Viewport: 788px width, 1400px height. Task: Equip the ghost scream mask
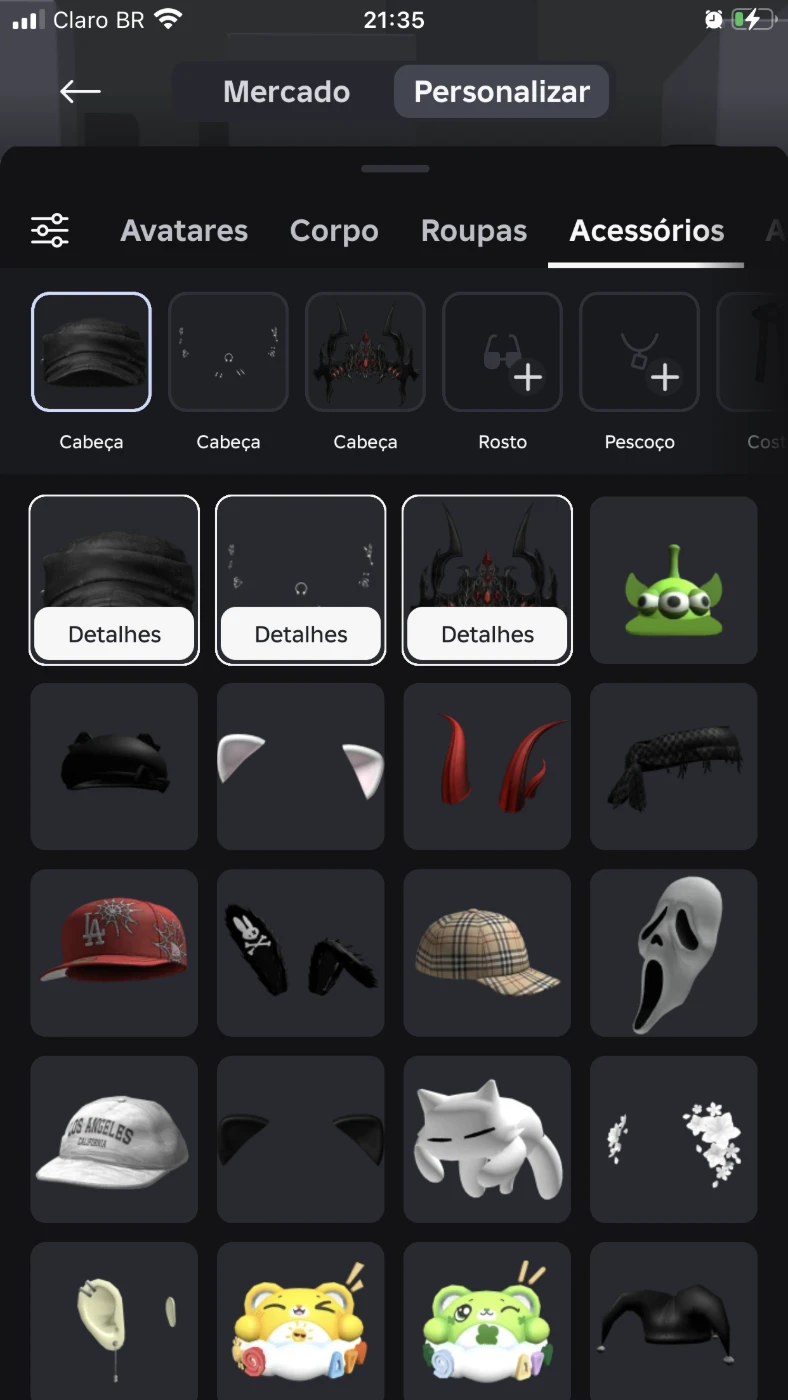673,953
